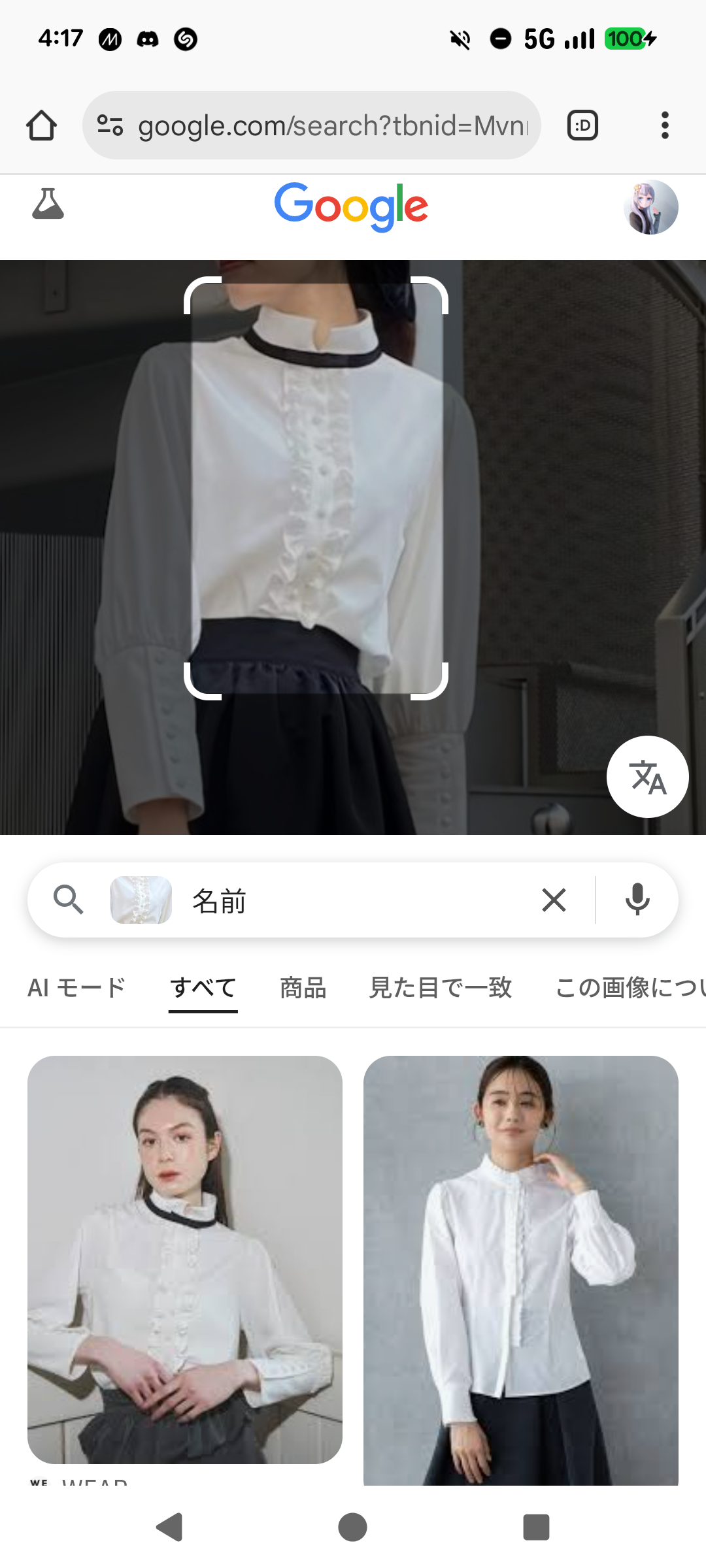Start voice search with the microphone
The height and width of the screenshot is (1568, 706).
637,900
